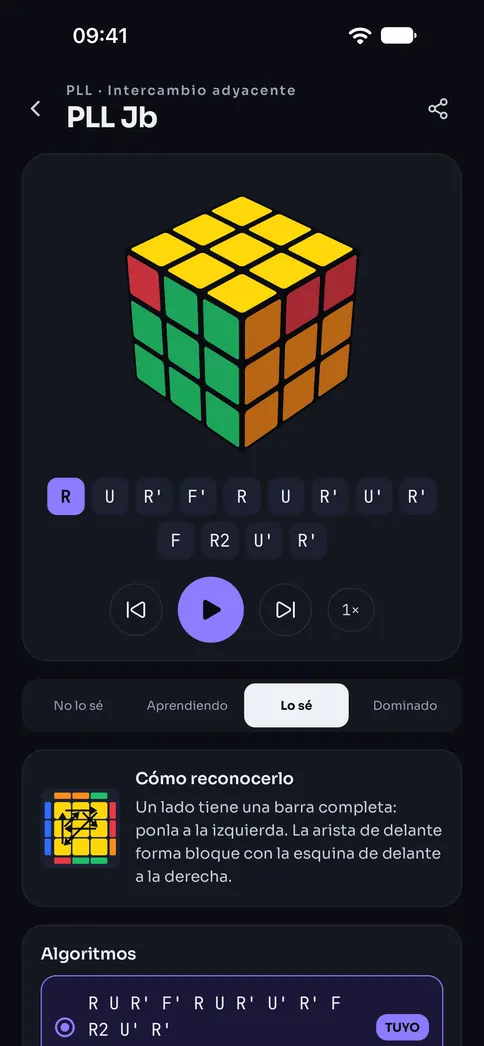Change the 1× playback speed

[351, 609]
